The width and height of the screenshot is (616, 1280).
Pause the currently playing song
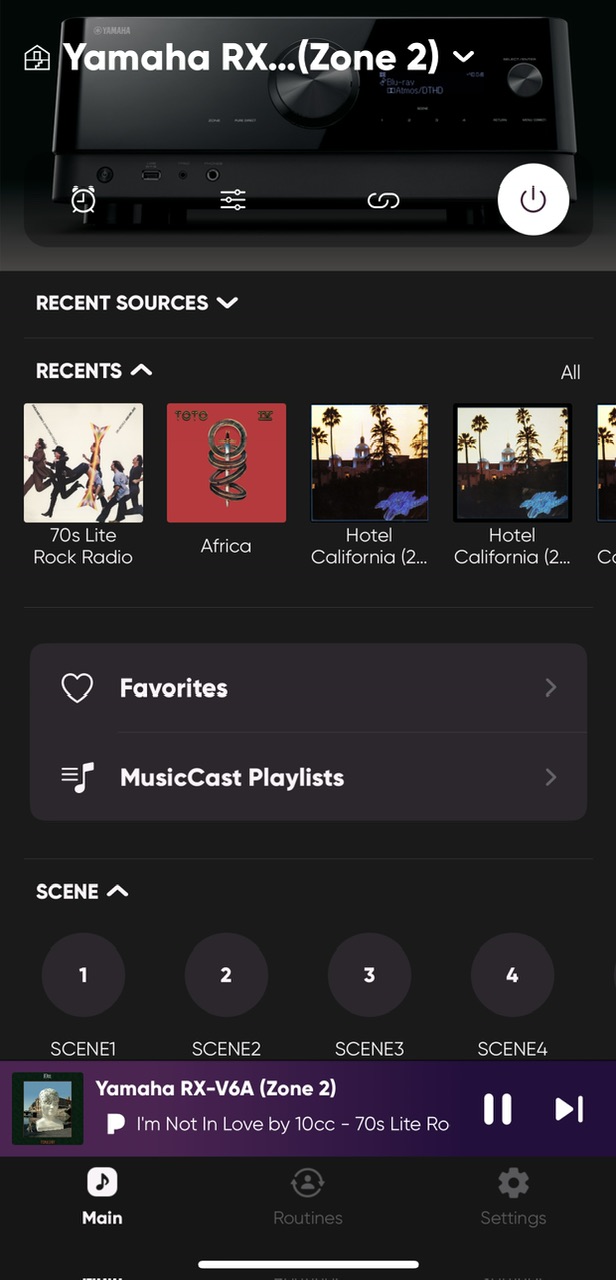coord(498,1109)
